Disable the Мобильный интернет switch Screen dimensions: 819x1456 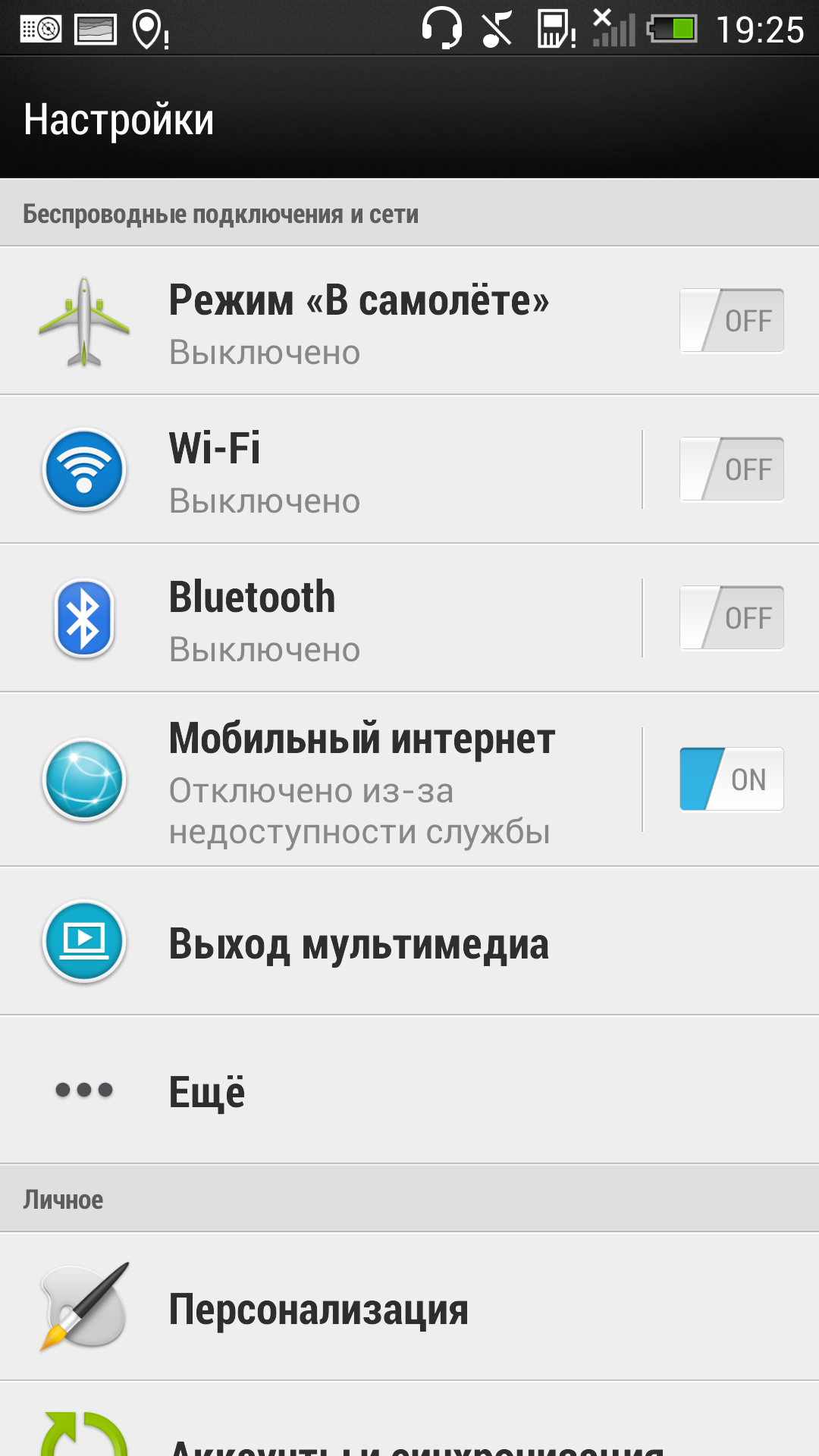tap(731, 780)
